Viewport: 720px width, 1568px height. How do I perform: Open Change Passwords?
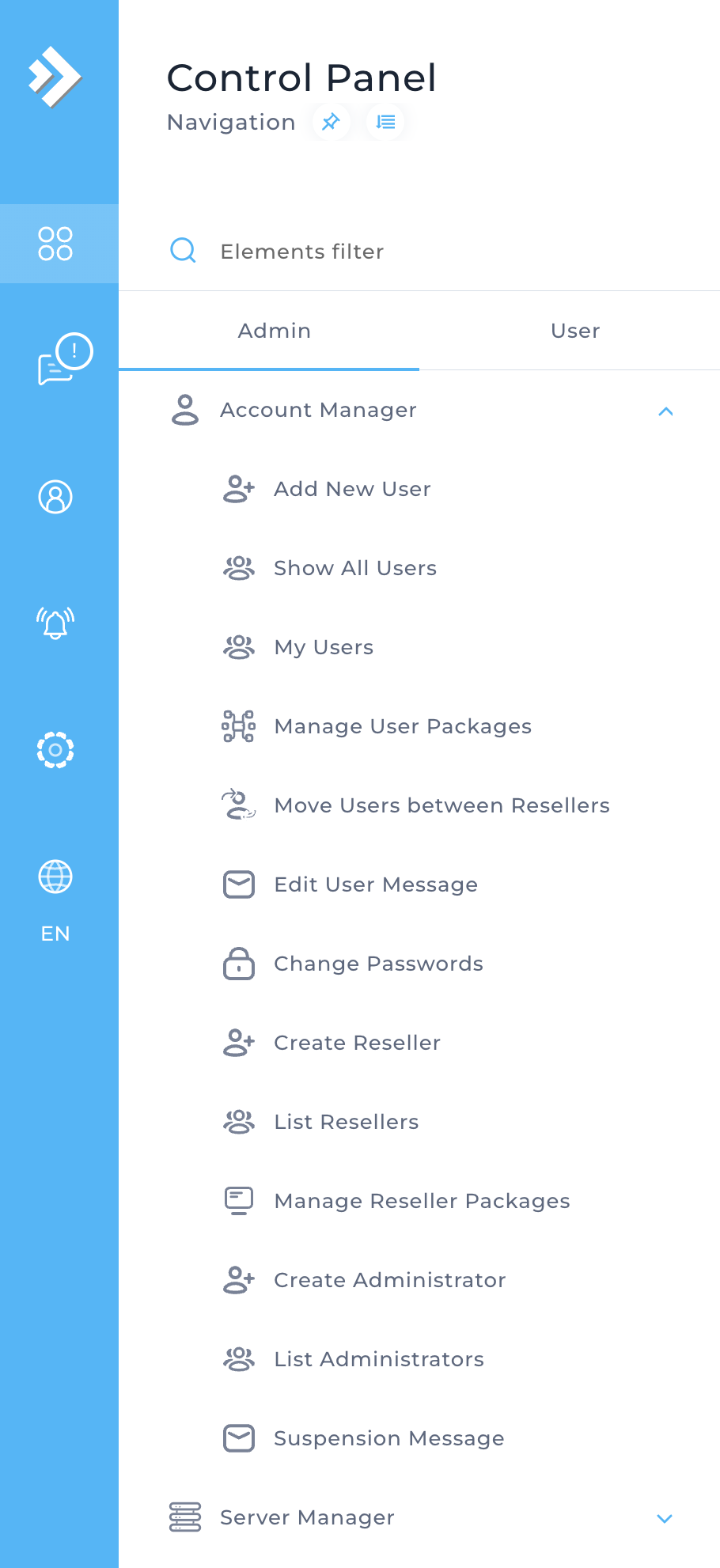tap(378, 964)
